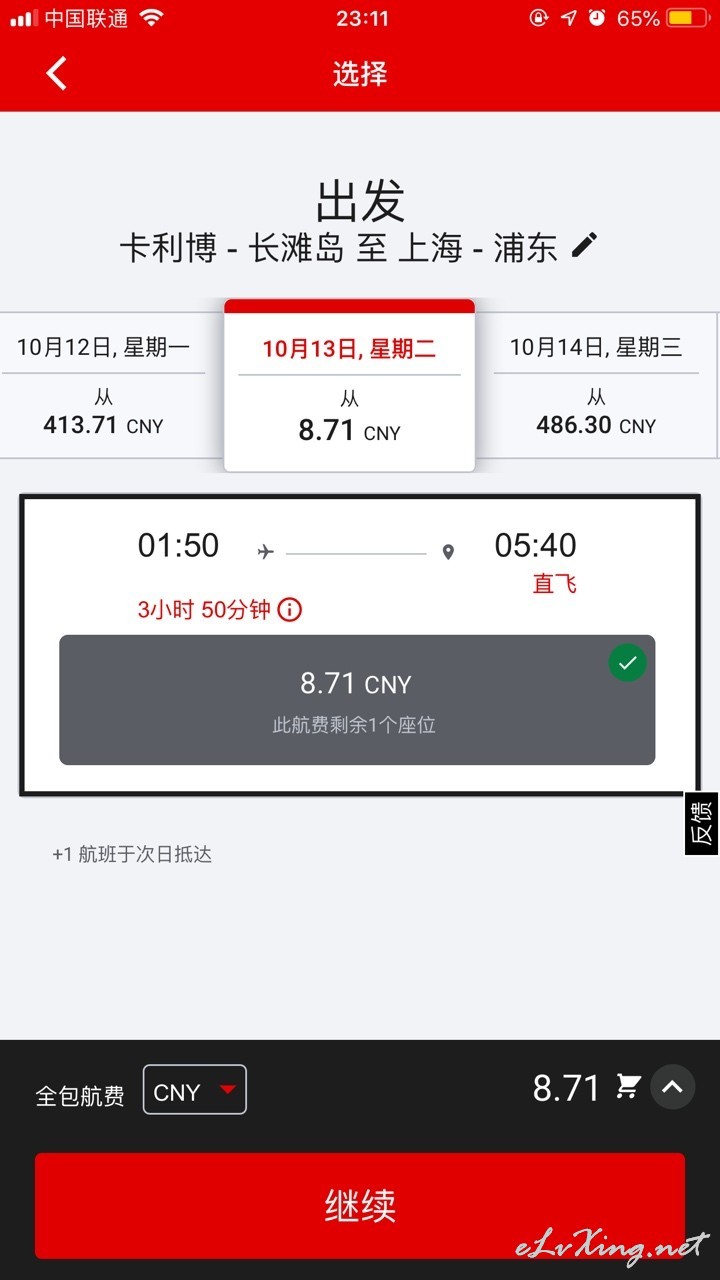The height and width of the screenshot is (1280, 720).
Task: Expand the fare summary chevron
Action: tap(672, 1087)
